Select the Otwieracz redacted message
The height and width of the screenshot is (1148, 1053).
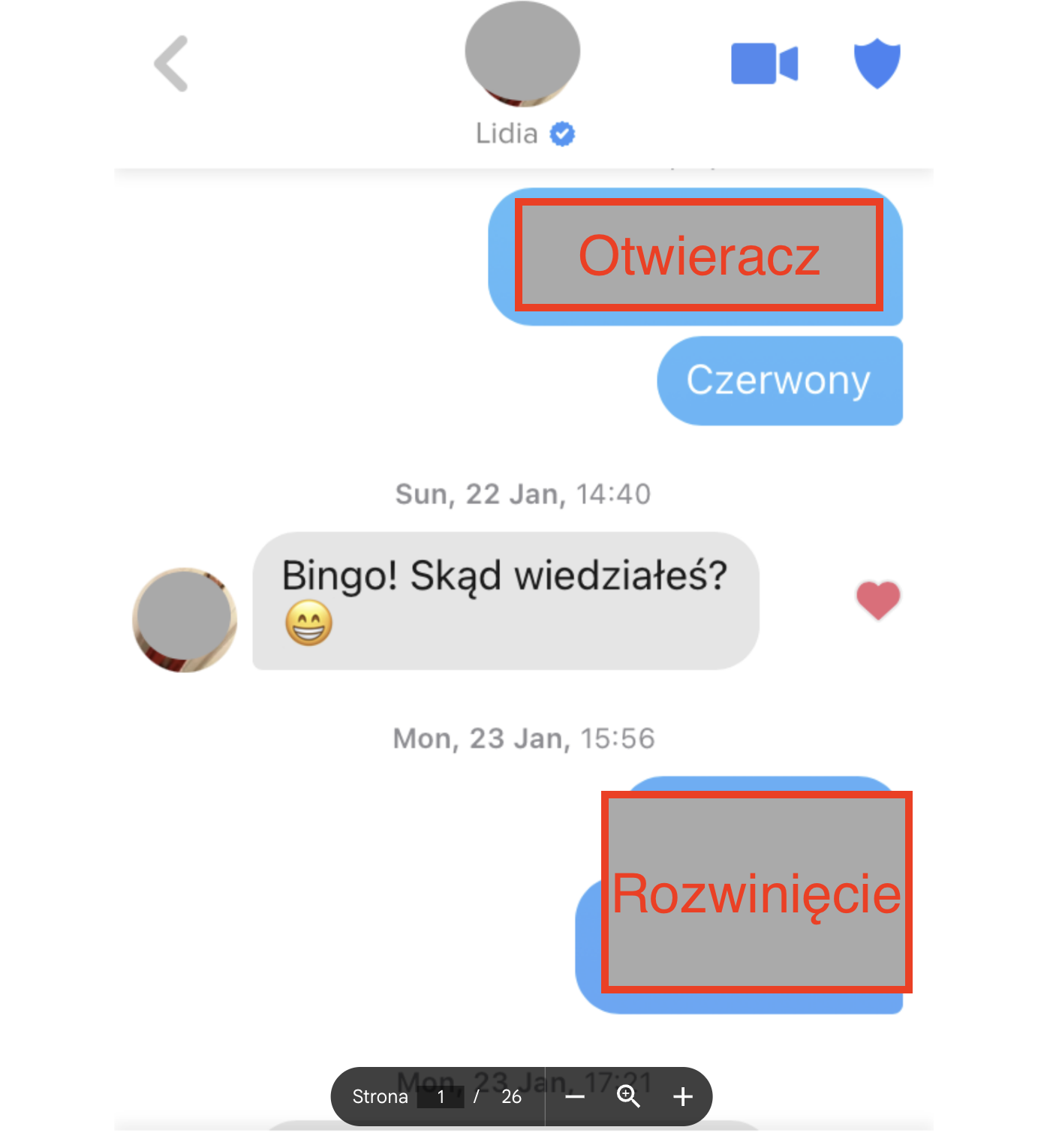[x=697, y=256]
